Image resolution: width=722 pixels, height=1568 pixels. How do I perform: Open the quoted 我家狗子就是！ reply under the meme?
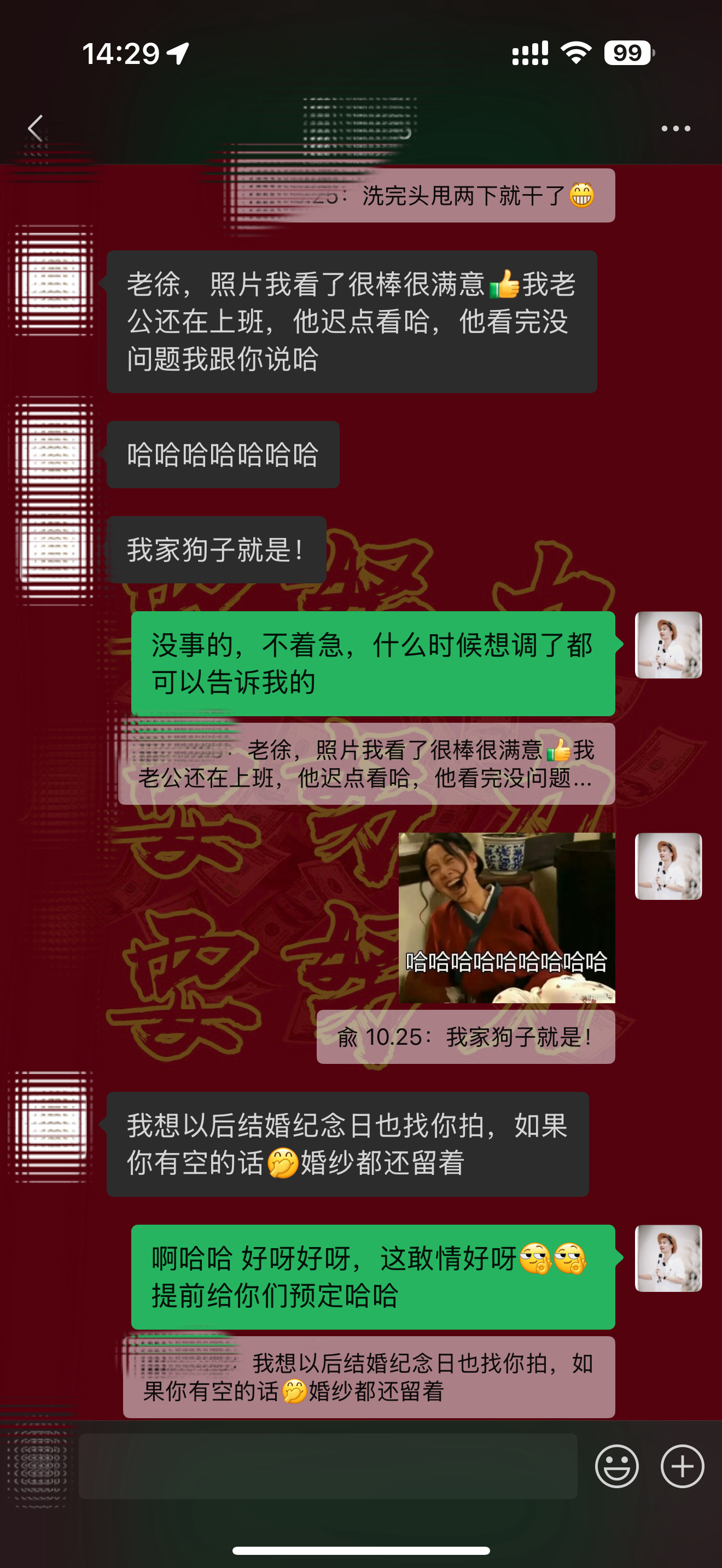click(x=465, y=1037)
